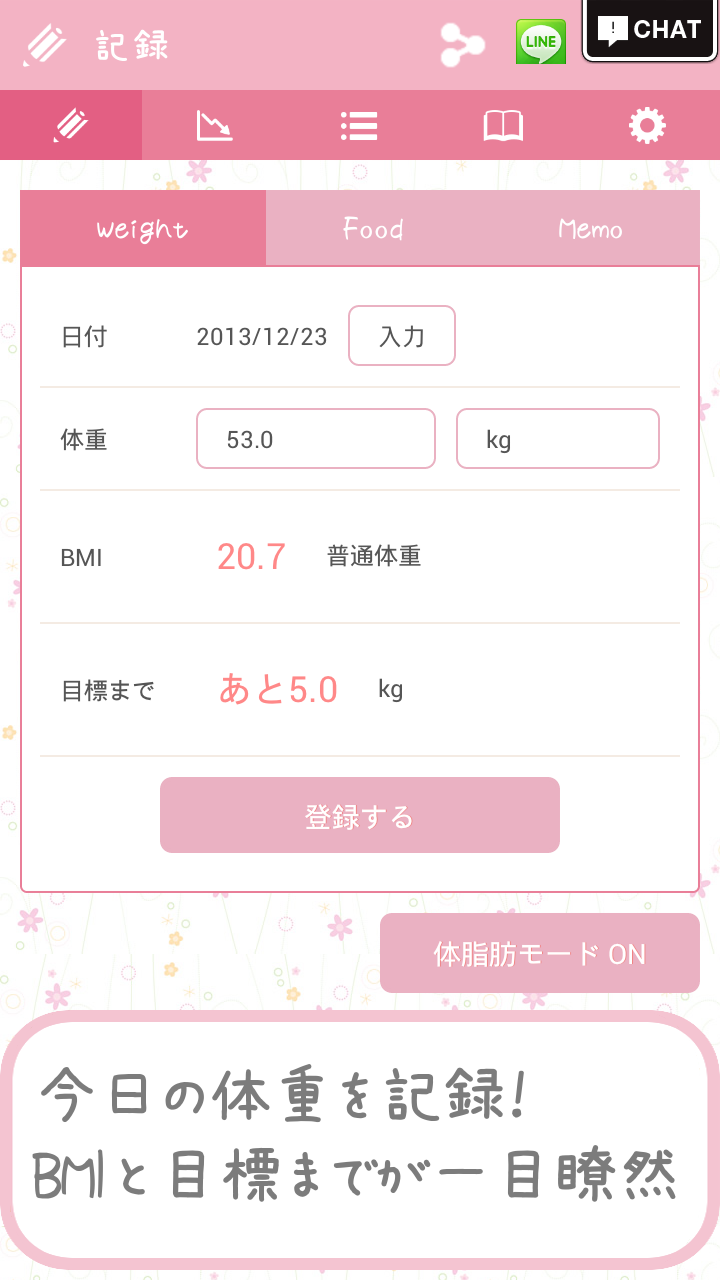Open the kg unit selector
Image resolution: width=720 pixels, height=1280 pixels.
click(x=558, y=439)
